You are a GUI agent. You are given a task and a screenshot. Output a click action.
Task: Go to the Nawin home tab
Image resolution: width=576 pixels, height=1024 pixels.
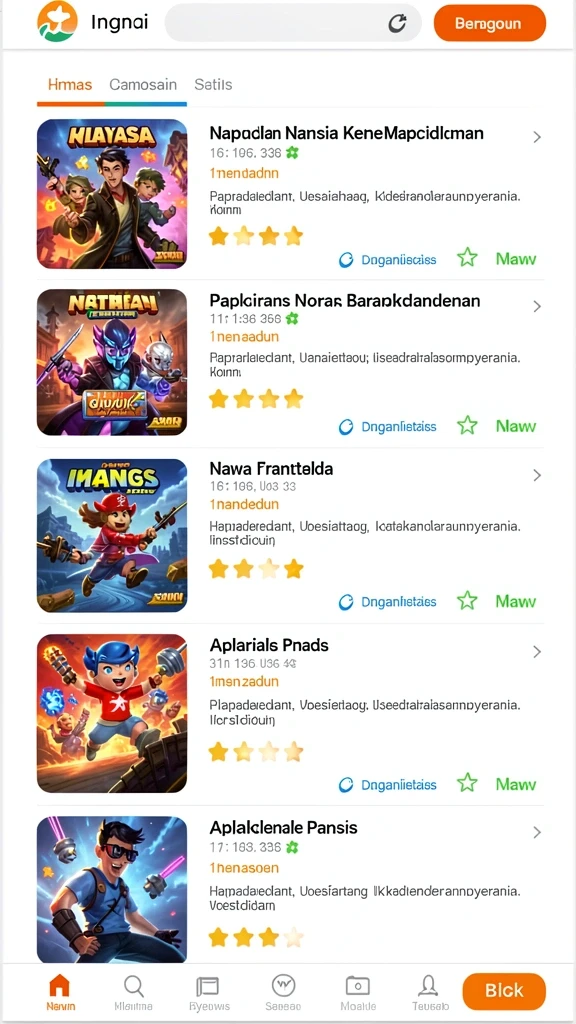(60, 992)
